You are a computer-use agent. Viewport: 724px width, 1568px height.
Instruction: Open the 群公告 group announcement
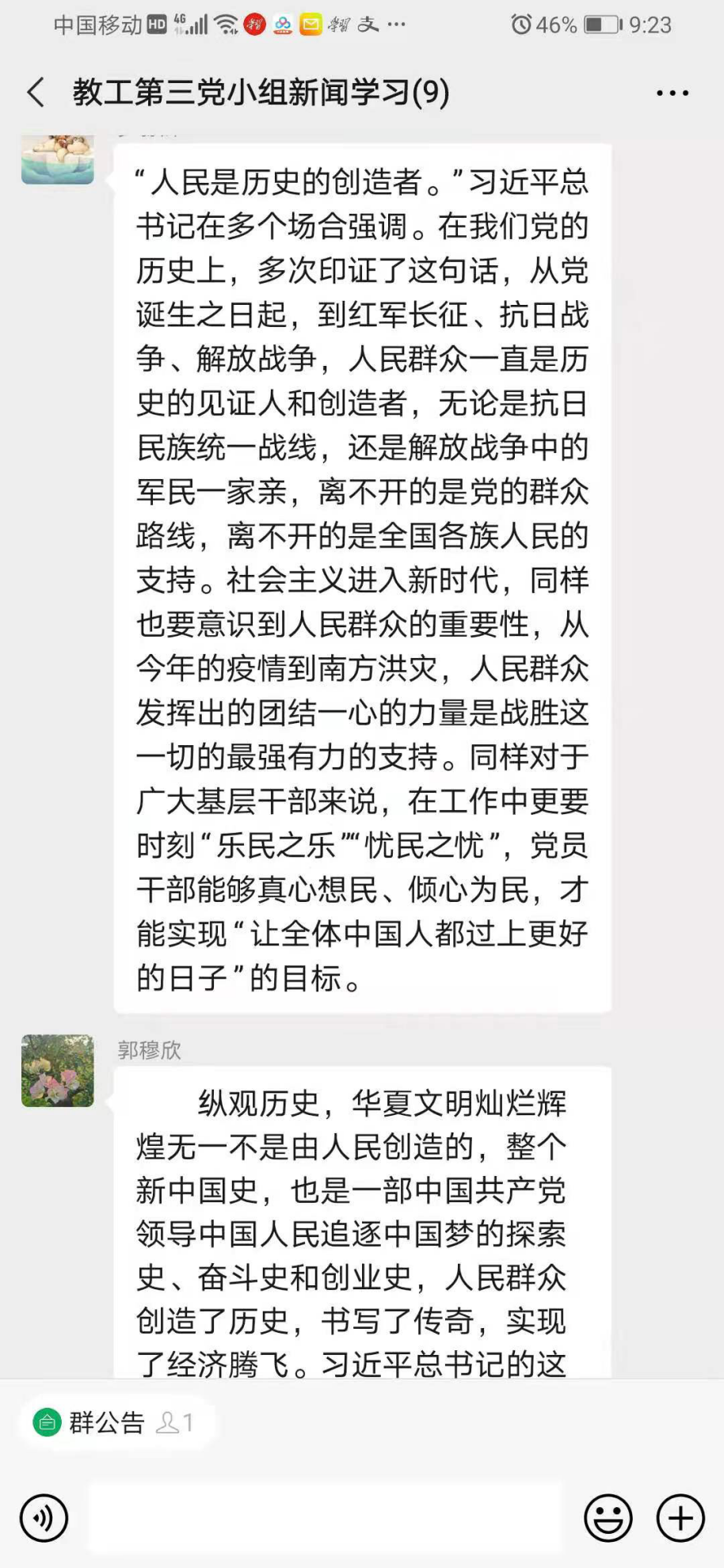[106, 1423]
